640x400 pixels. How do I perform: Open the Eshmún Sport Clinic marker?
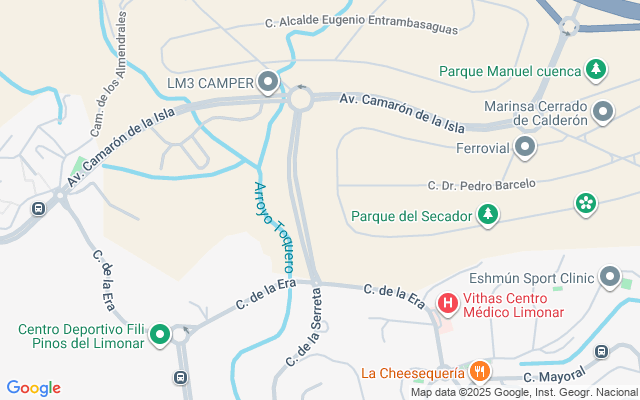point(611,277)
